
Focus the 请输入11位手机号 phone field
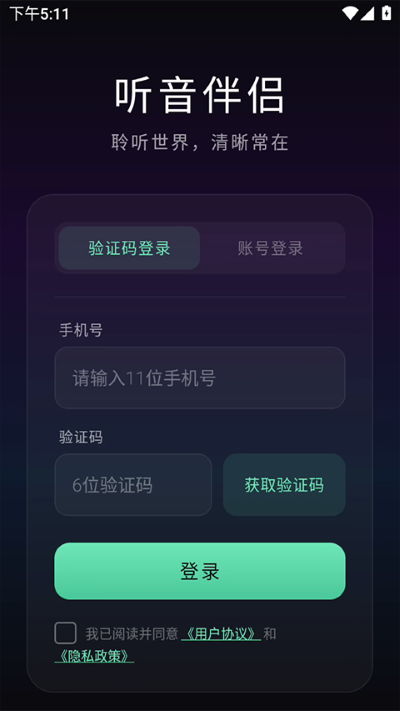click(200, 378)
